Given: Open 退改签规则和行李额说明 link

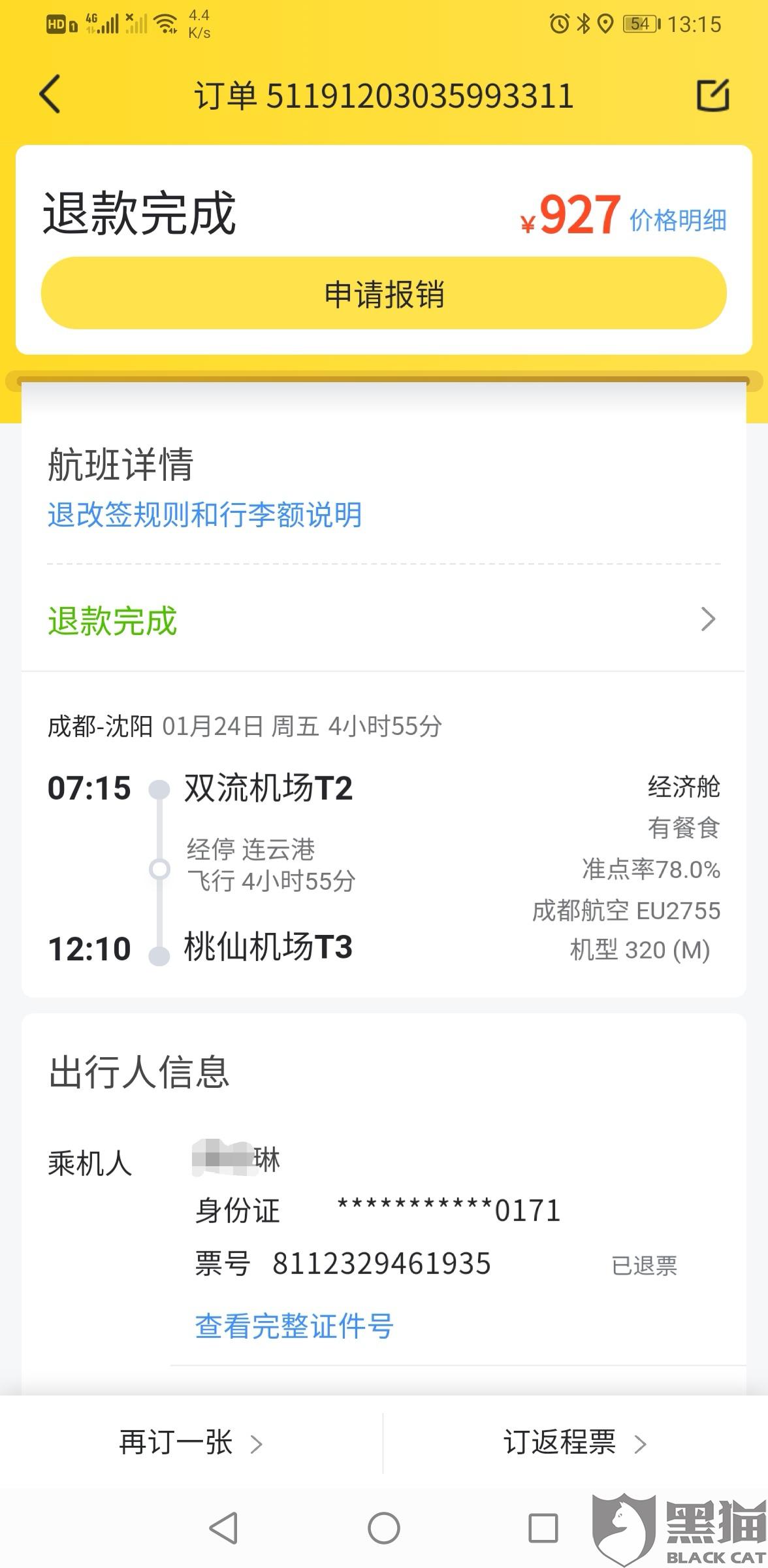Looking at the screenshot, I should (204, 514).
